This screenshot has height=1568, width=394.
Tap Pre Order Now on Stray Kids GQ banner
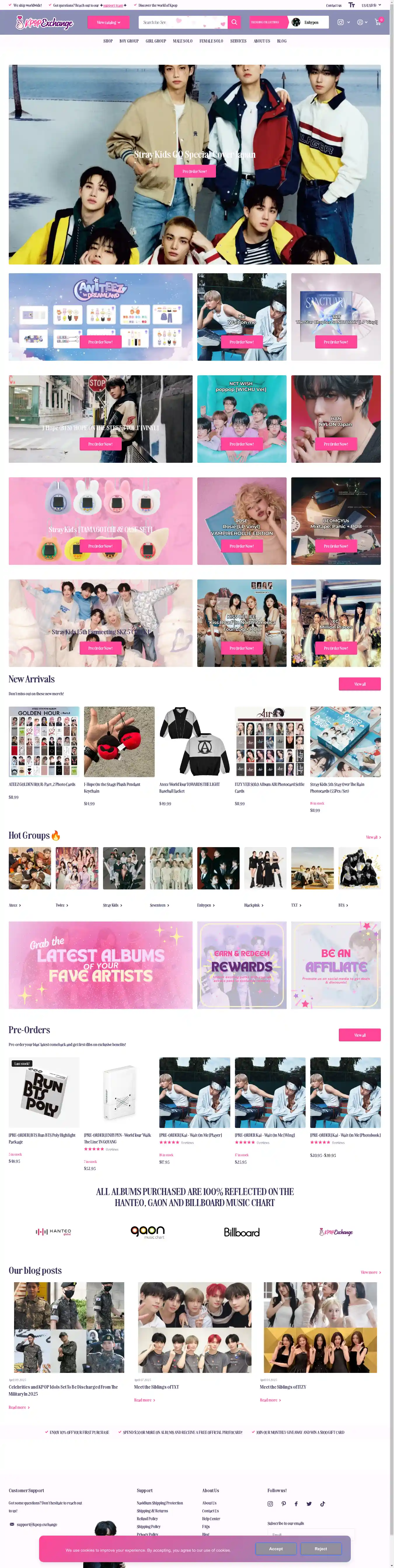[194, 172]
